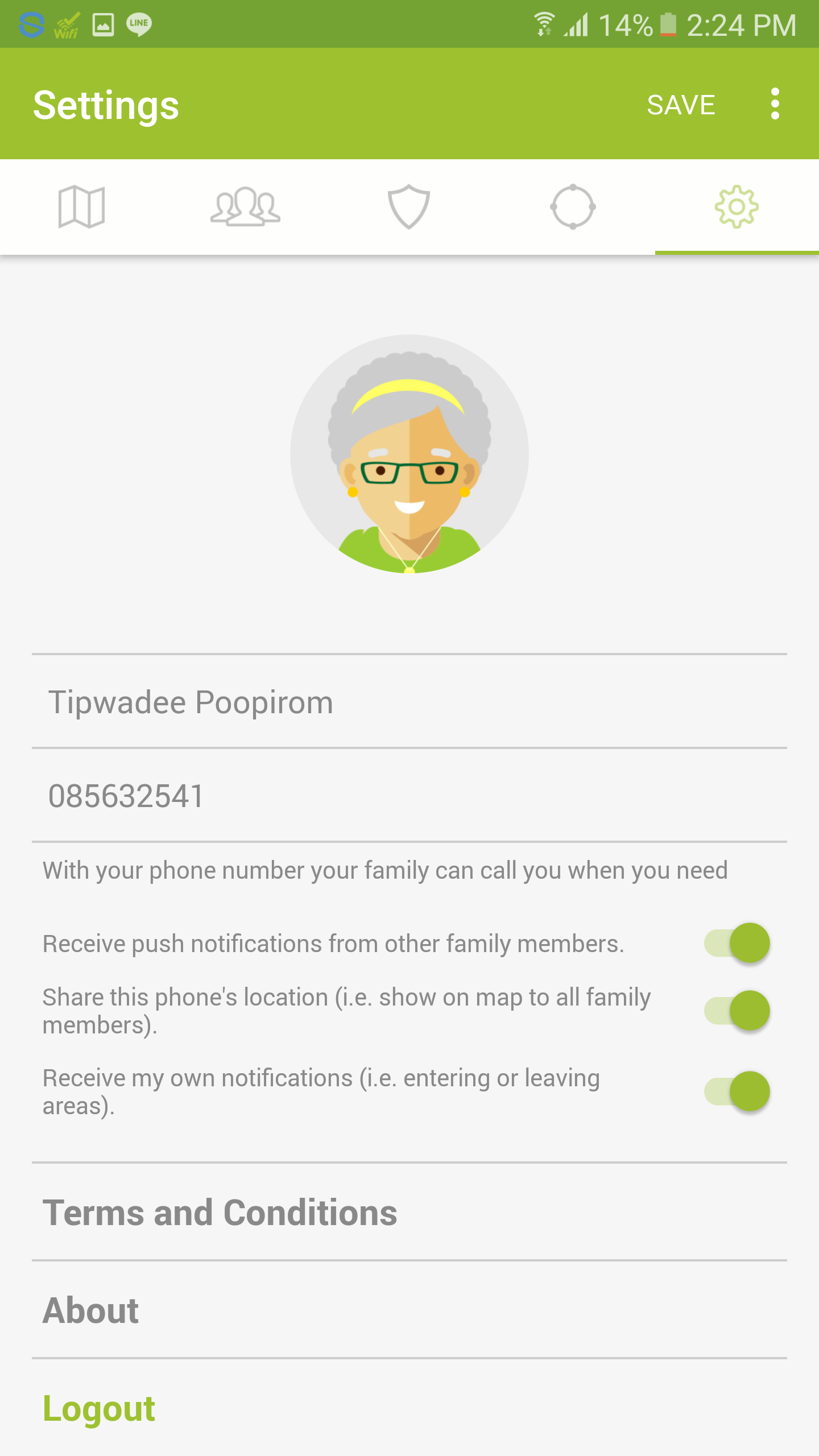Screen dimensions: 819x1456
Task: Open Terms and Conditions
Action: (220, 1212)
